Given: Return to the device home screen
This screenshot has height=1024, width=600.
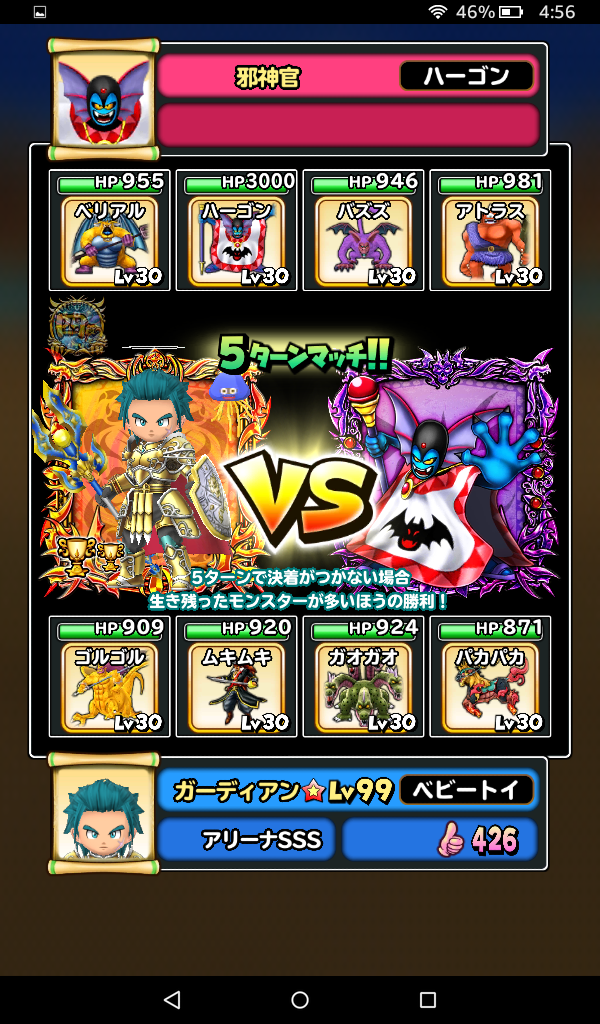Looking at the screenshot, I should 300,999.
